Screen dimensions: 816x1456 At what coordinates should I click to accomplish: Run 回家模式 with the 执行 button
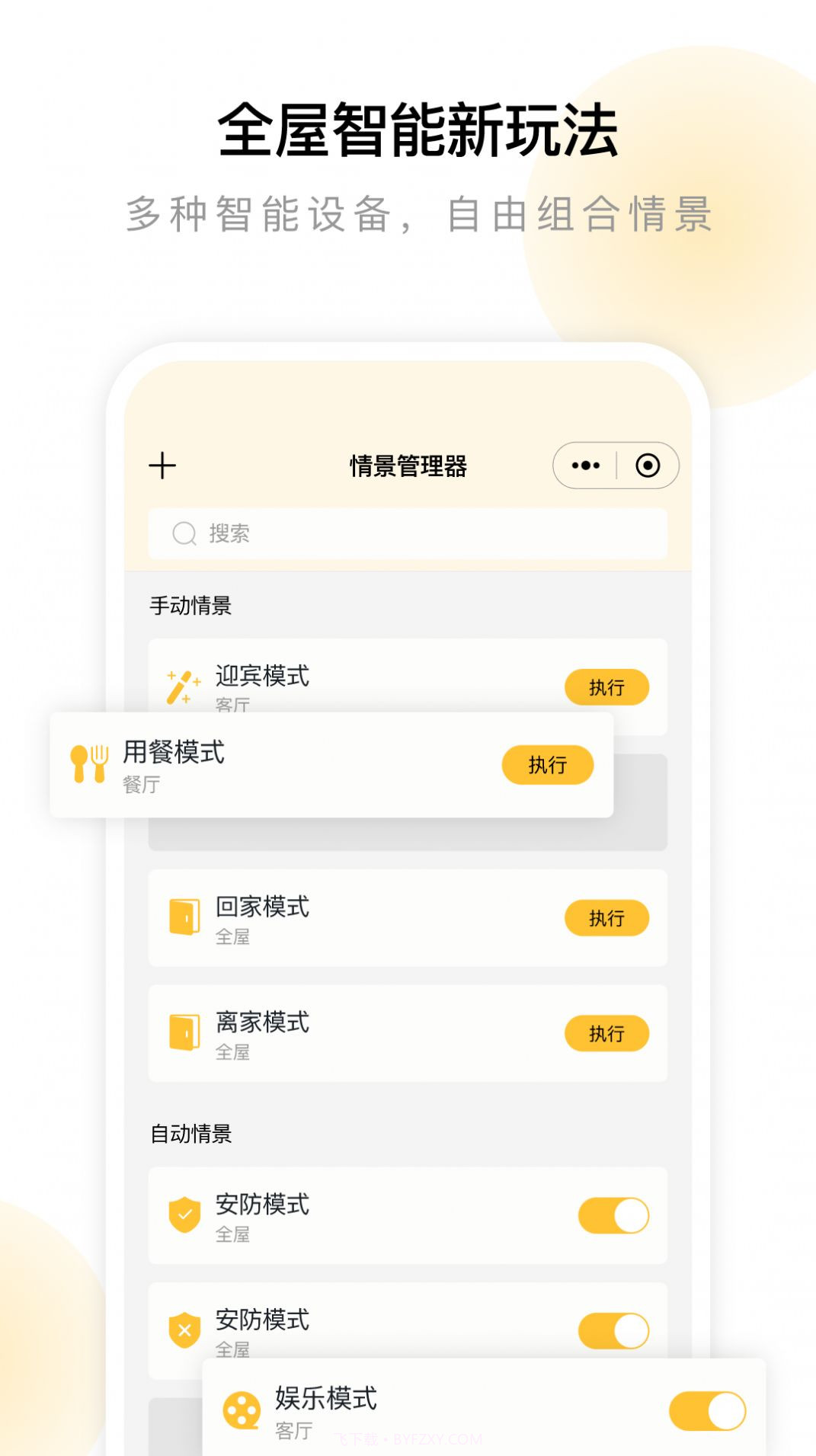coord(607,919)
